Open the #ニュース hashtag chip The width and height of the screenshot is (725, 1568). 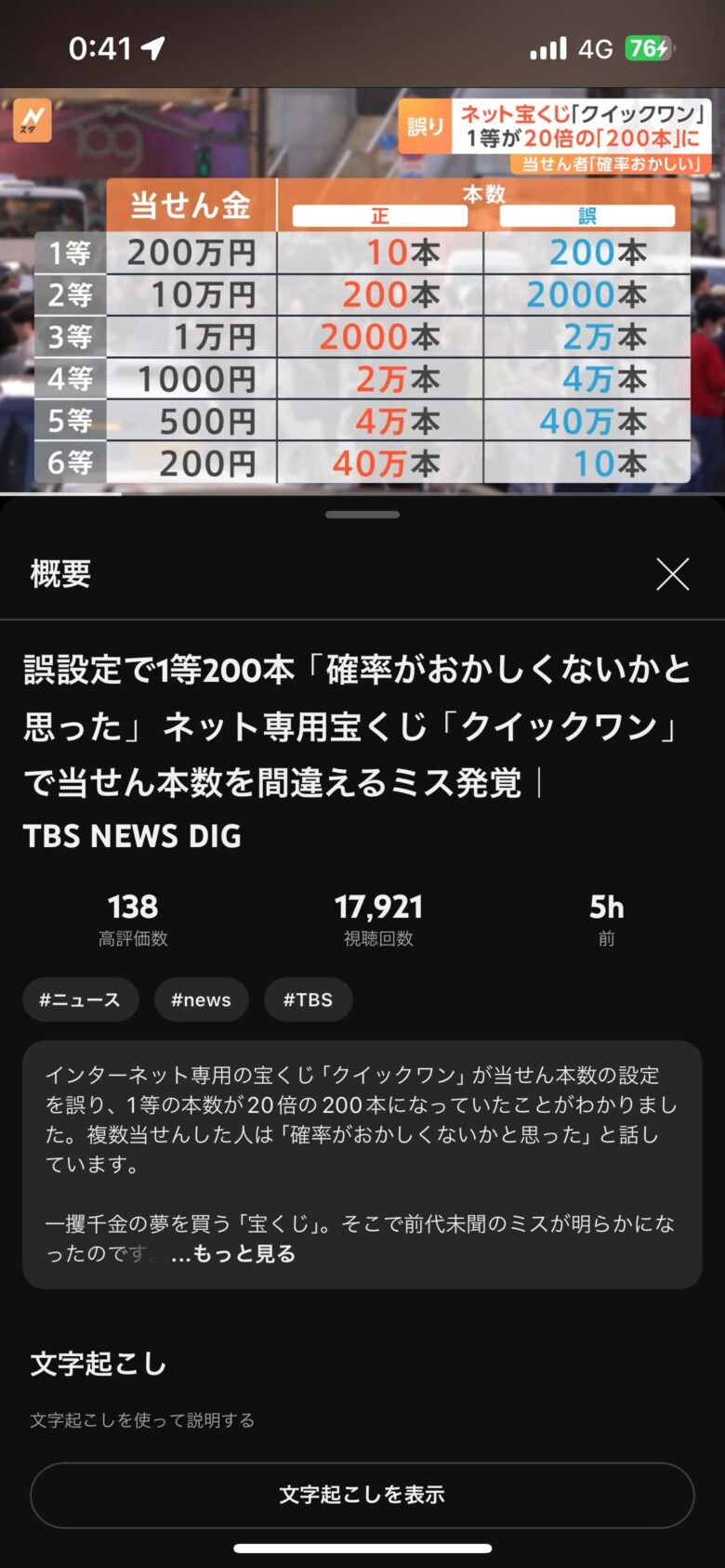point(80,1000)
